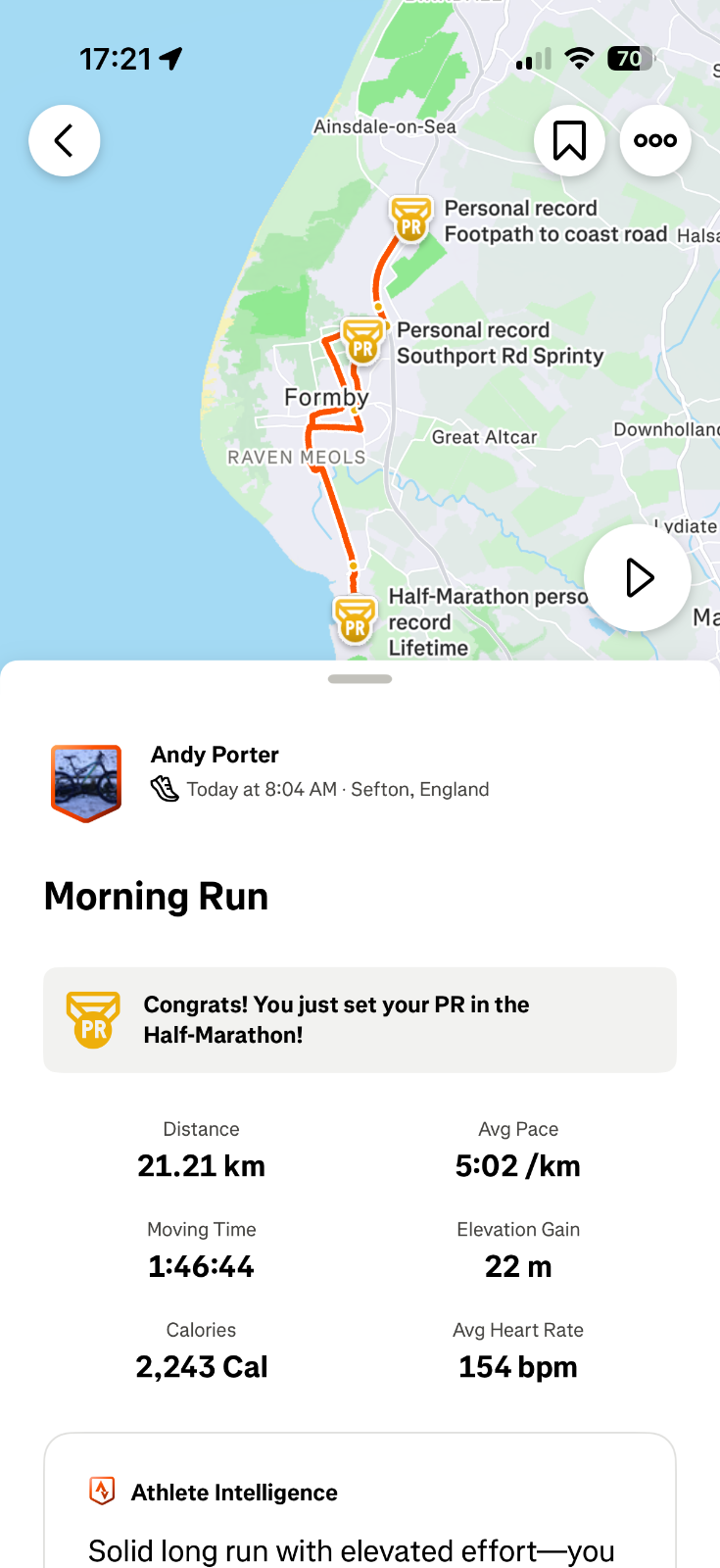
Task: Go back using the arrow button
Action: (x=65, y=141)
